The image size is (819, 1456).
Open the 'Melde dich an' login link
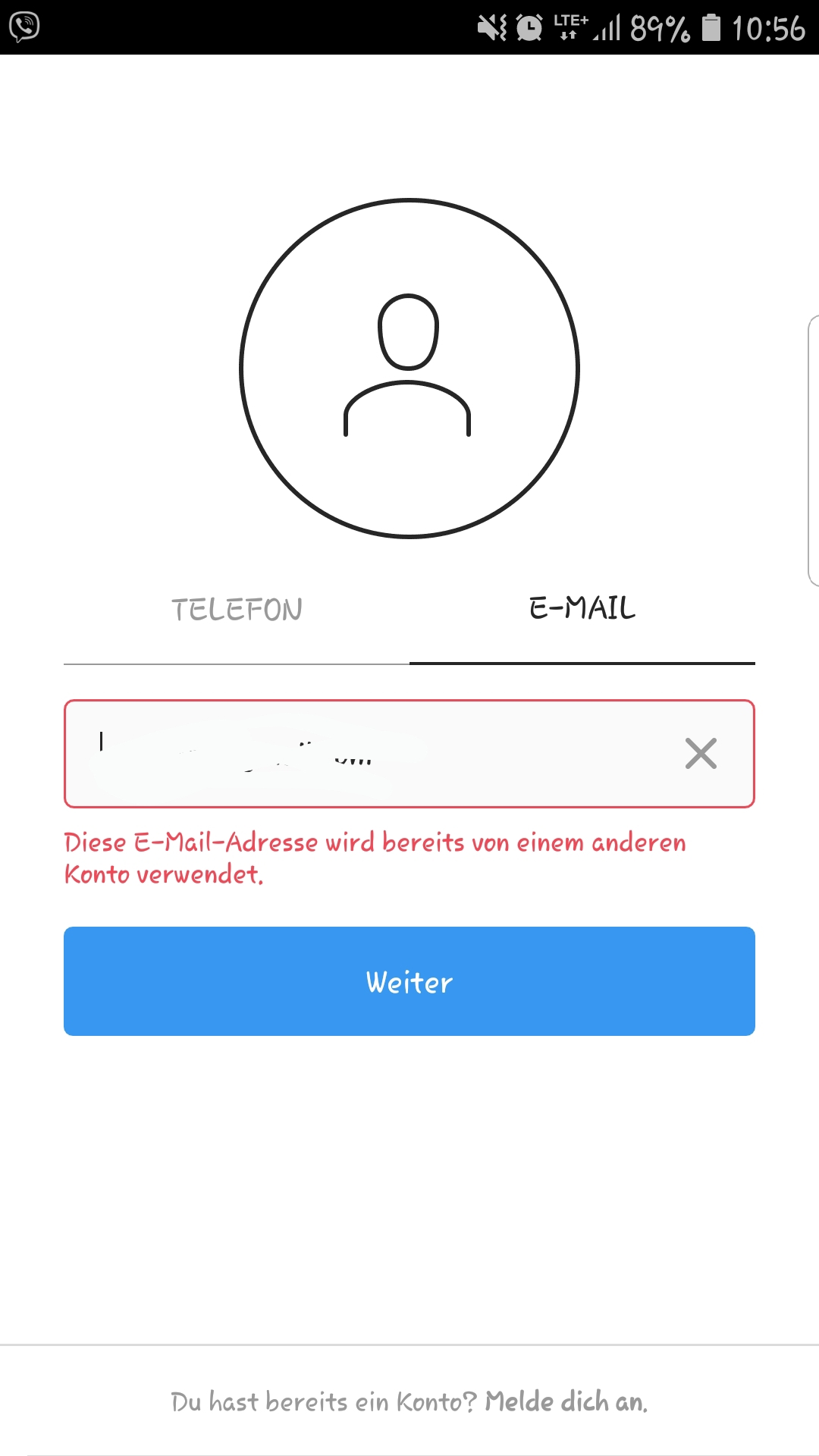pos(566,1402)
